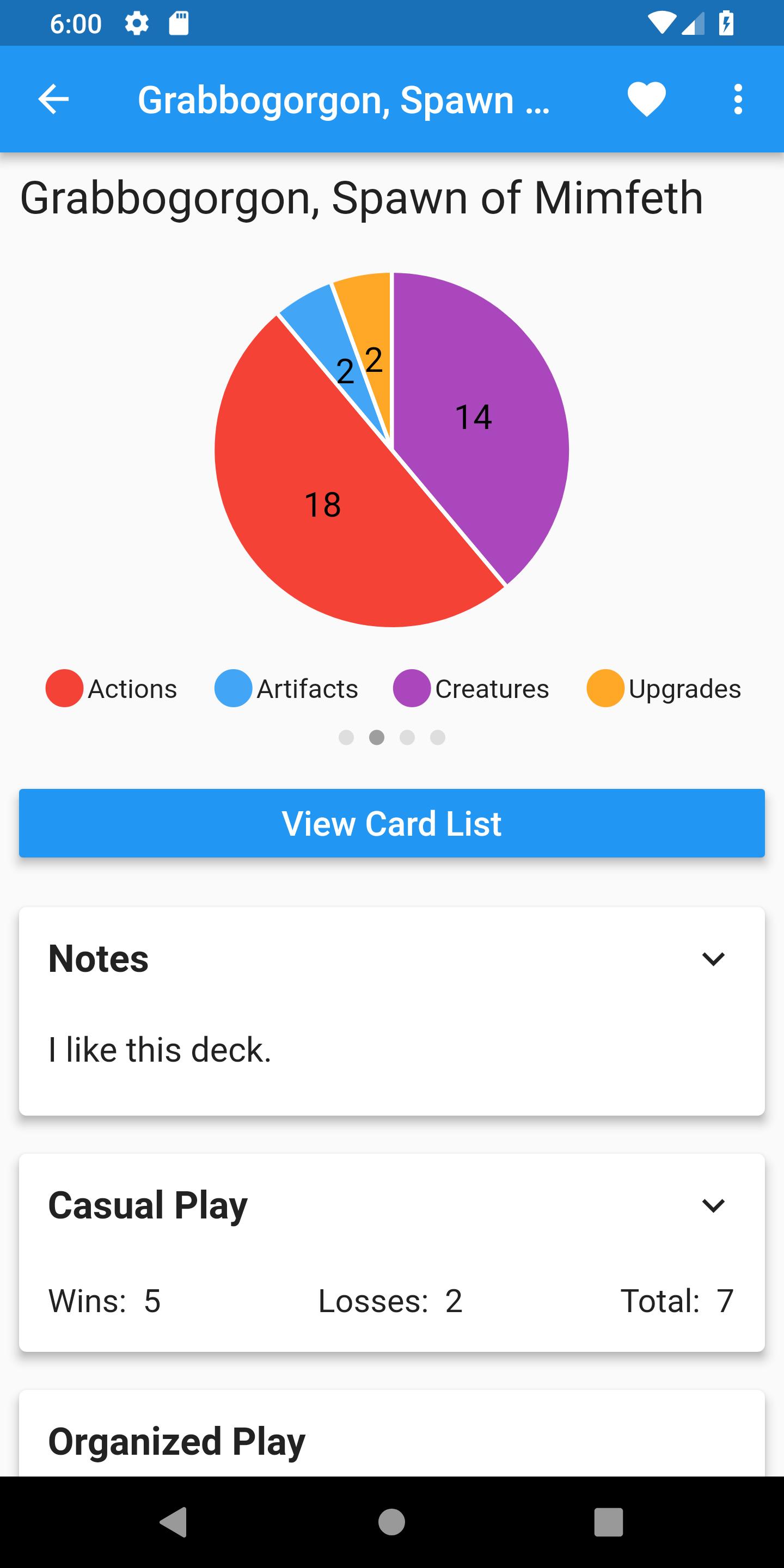Go back using the app bar arrow
This screenshot has width=784, height=1568.
(53, 99)
